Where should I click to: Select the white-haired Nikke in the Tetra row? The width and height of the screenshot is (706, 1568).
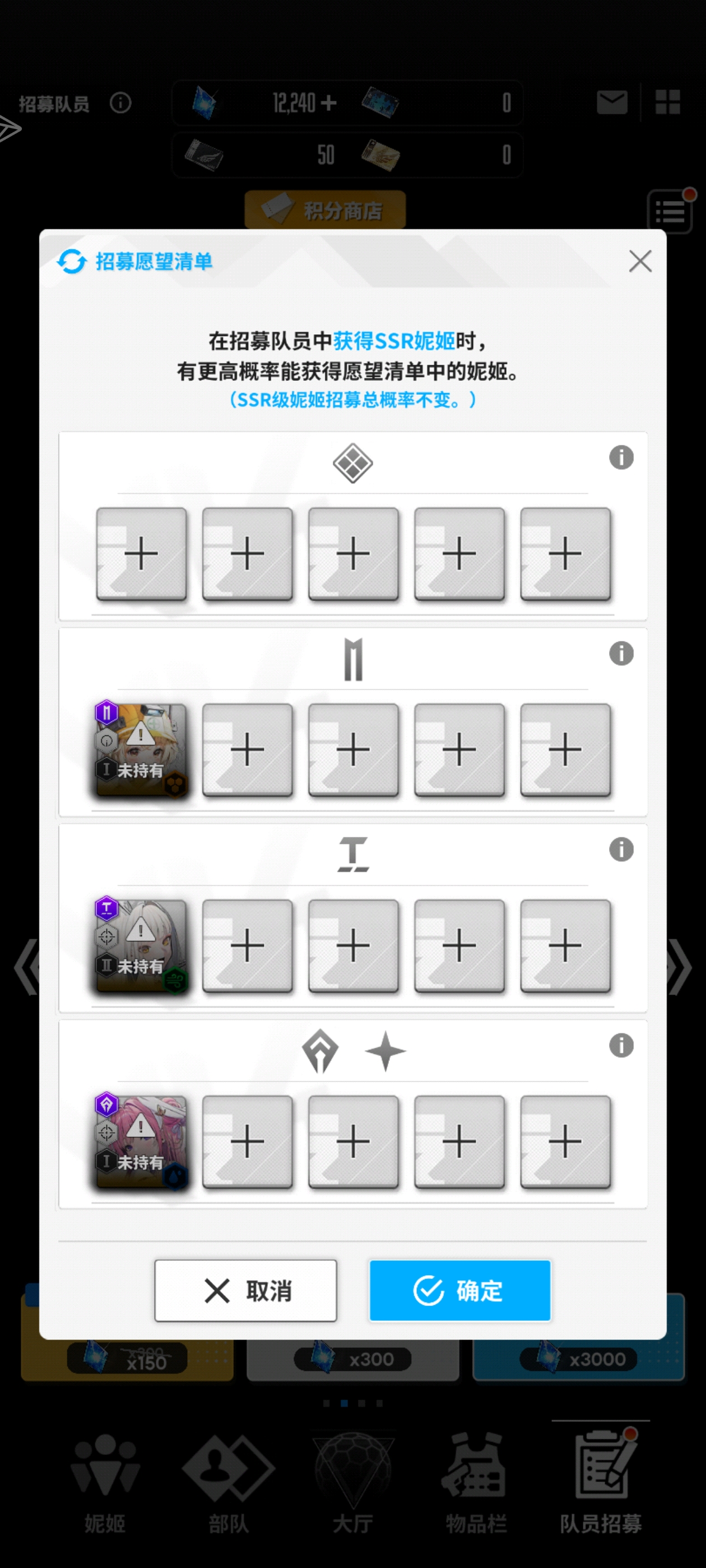pyautogui.click(x=141, y=945)
